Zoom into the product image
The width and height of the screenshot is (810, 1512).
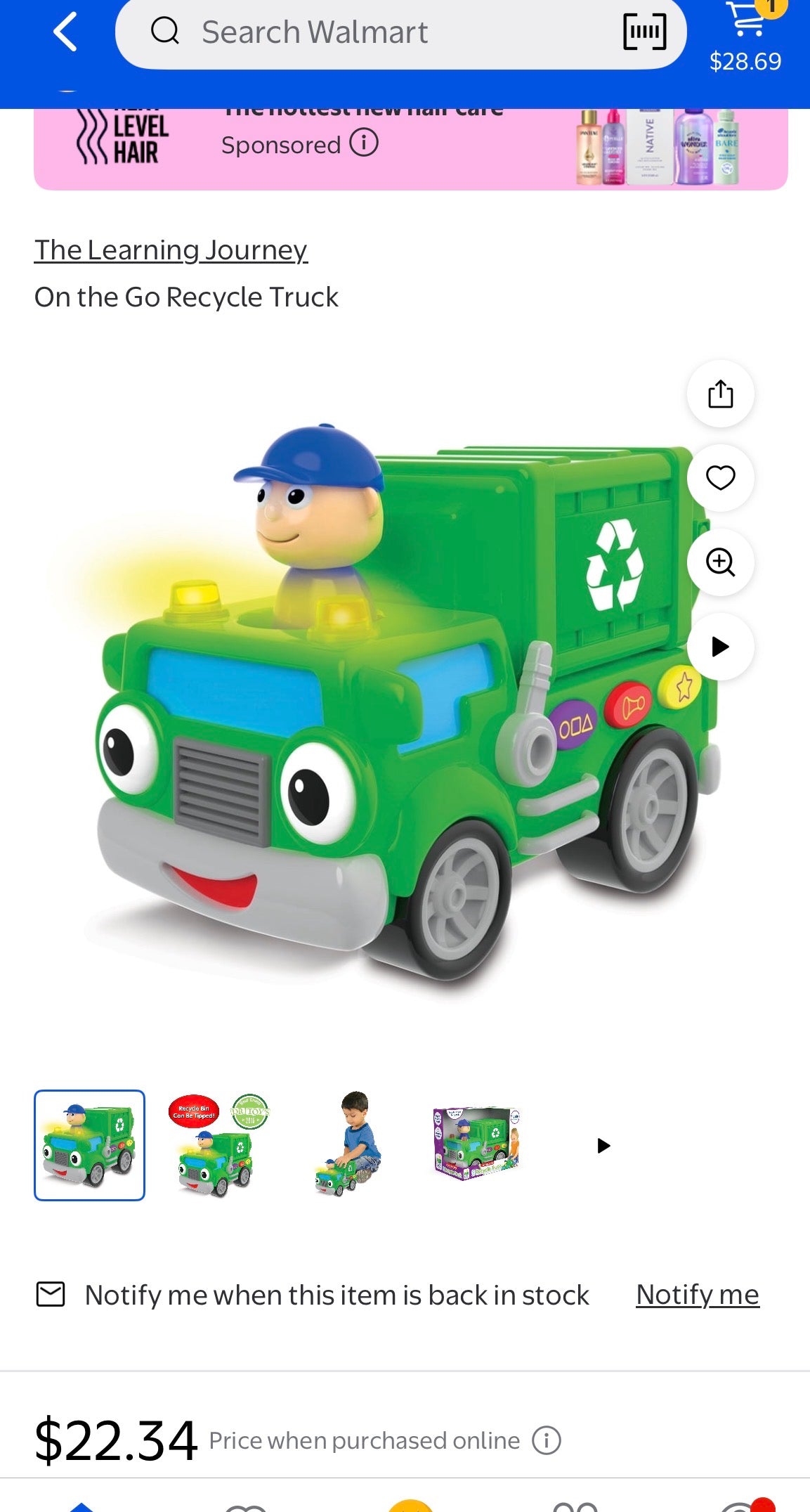coord(720,562)
